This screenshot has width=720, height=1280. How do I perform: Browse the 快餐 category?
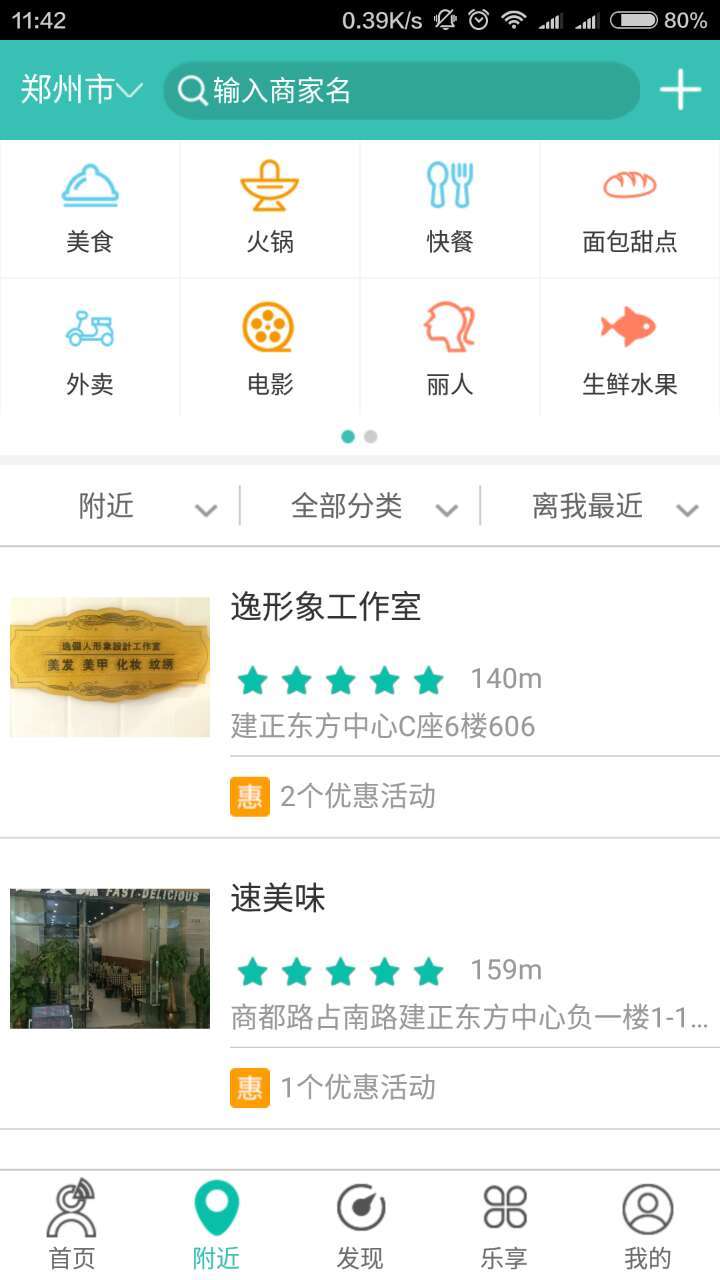point(450,209)
